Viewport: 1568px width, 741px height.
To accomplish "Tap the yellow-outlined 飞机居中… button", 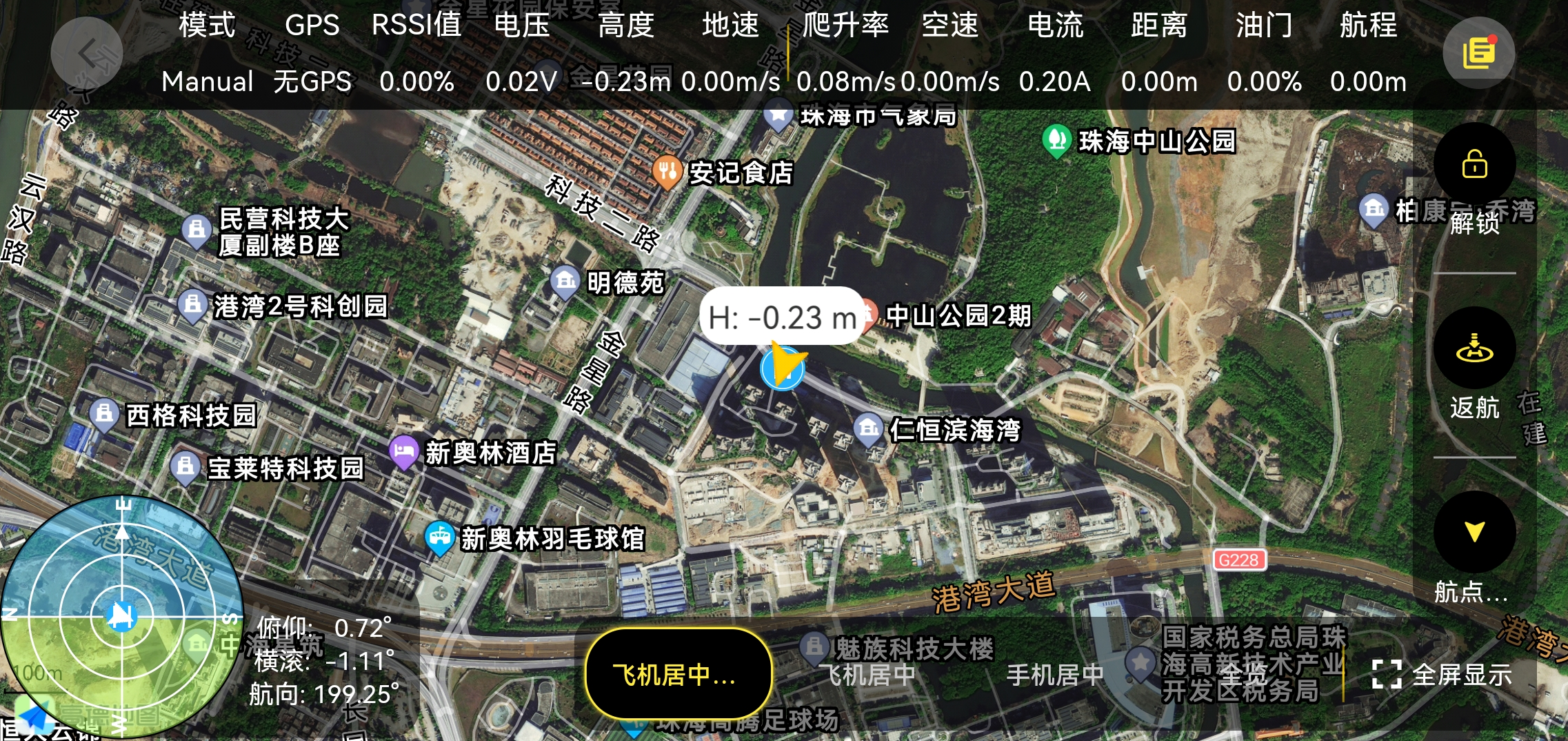I will (x=677, y=674).
